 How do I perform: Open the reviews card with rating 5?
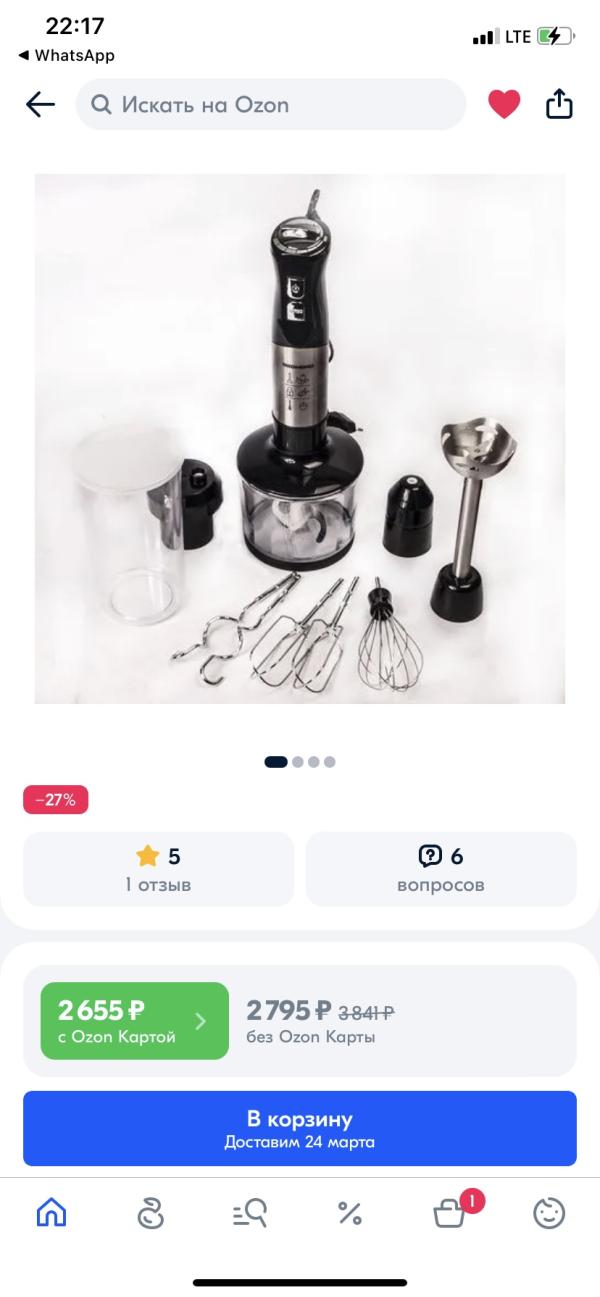[158, 869]
